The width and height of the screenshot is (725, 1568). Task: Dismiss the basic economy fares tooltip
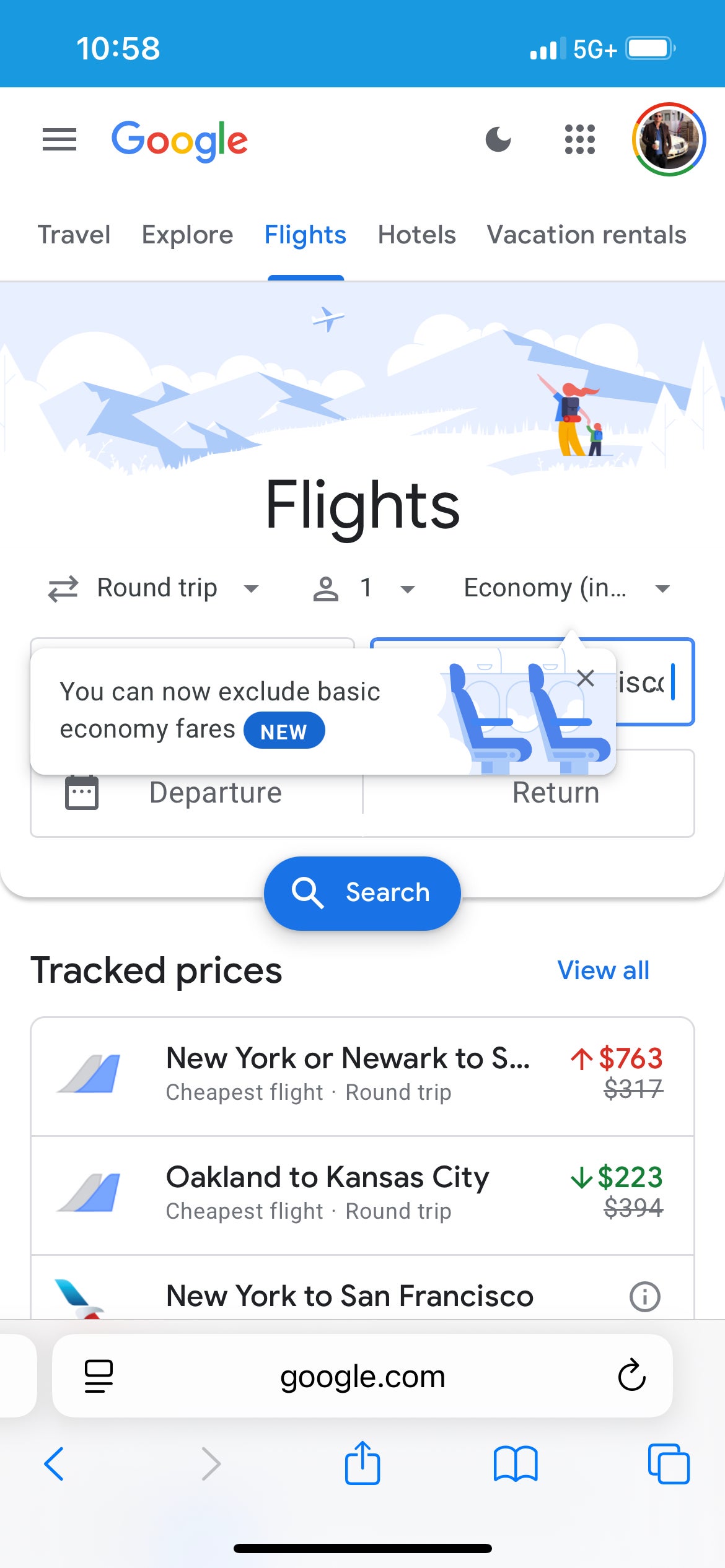[x=585, y=678]
